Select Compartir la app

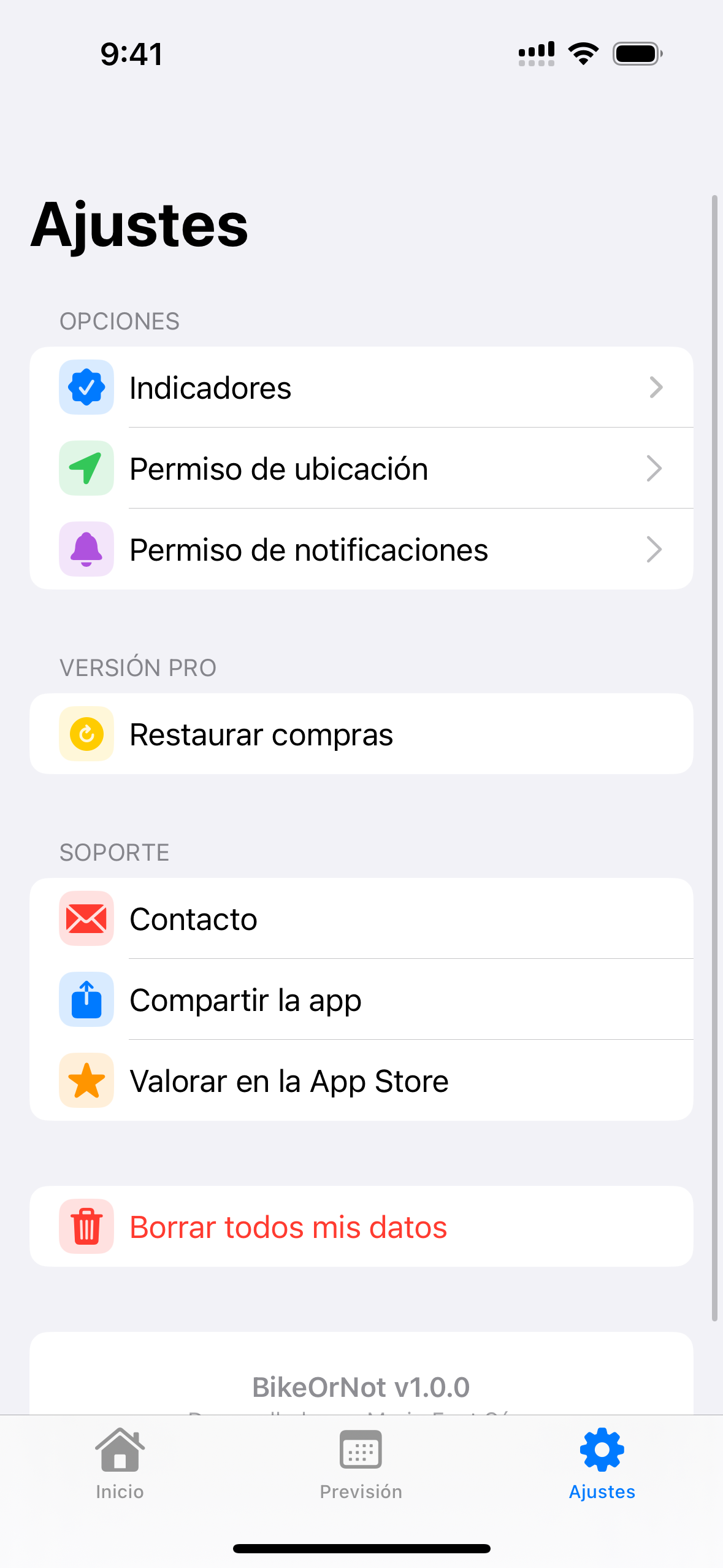(361, 1000)
